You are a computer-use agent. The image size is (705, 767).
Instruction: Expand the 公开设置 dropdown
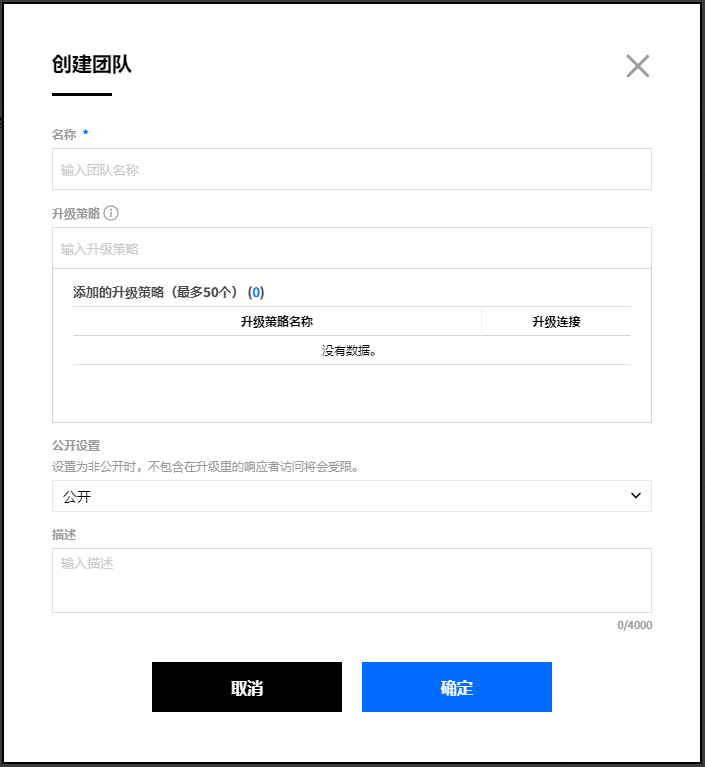point(351,496)
